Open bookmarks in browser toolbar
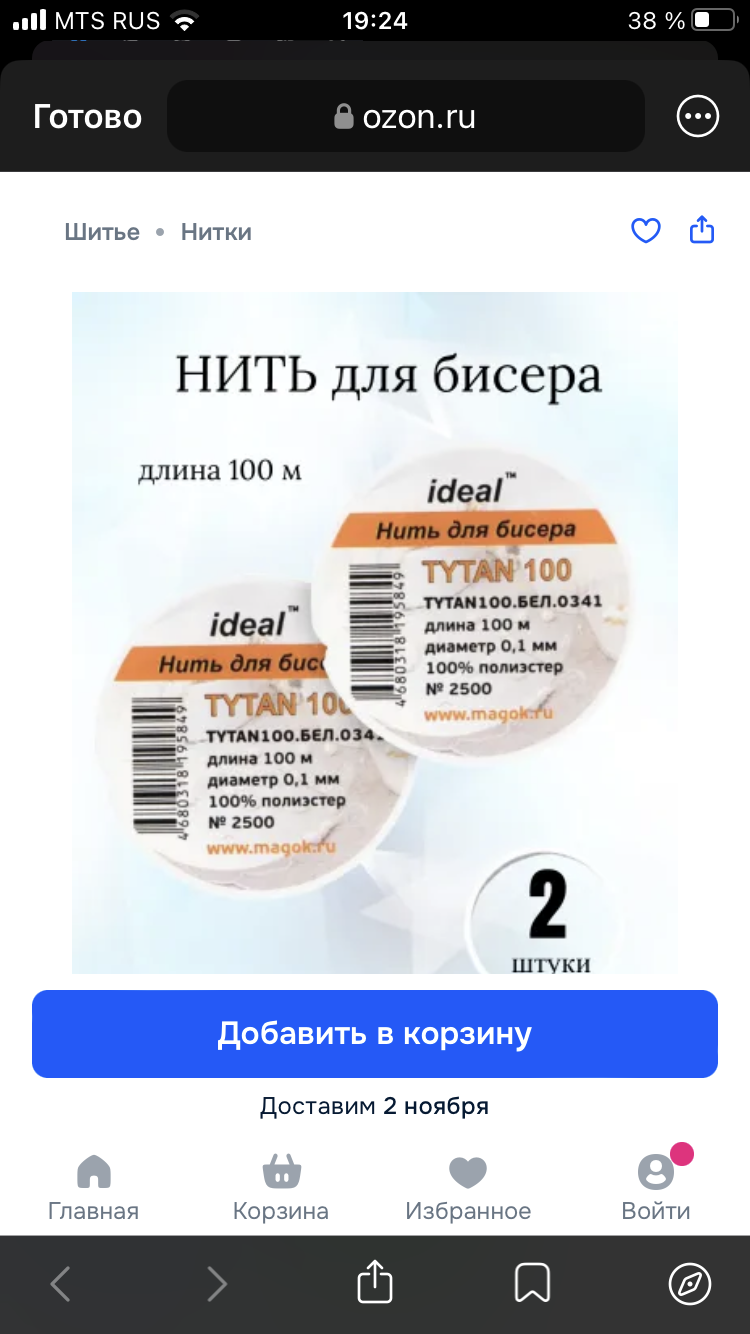Screen dimensions: 750x1334 pos(532,1283)
